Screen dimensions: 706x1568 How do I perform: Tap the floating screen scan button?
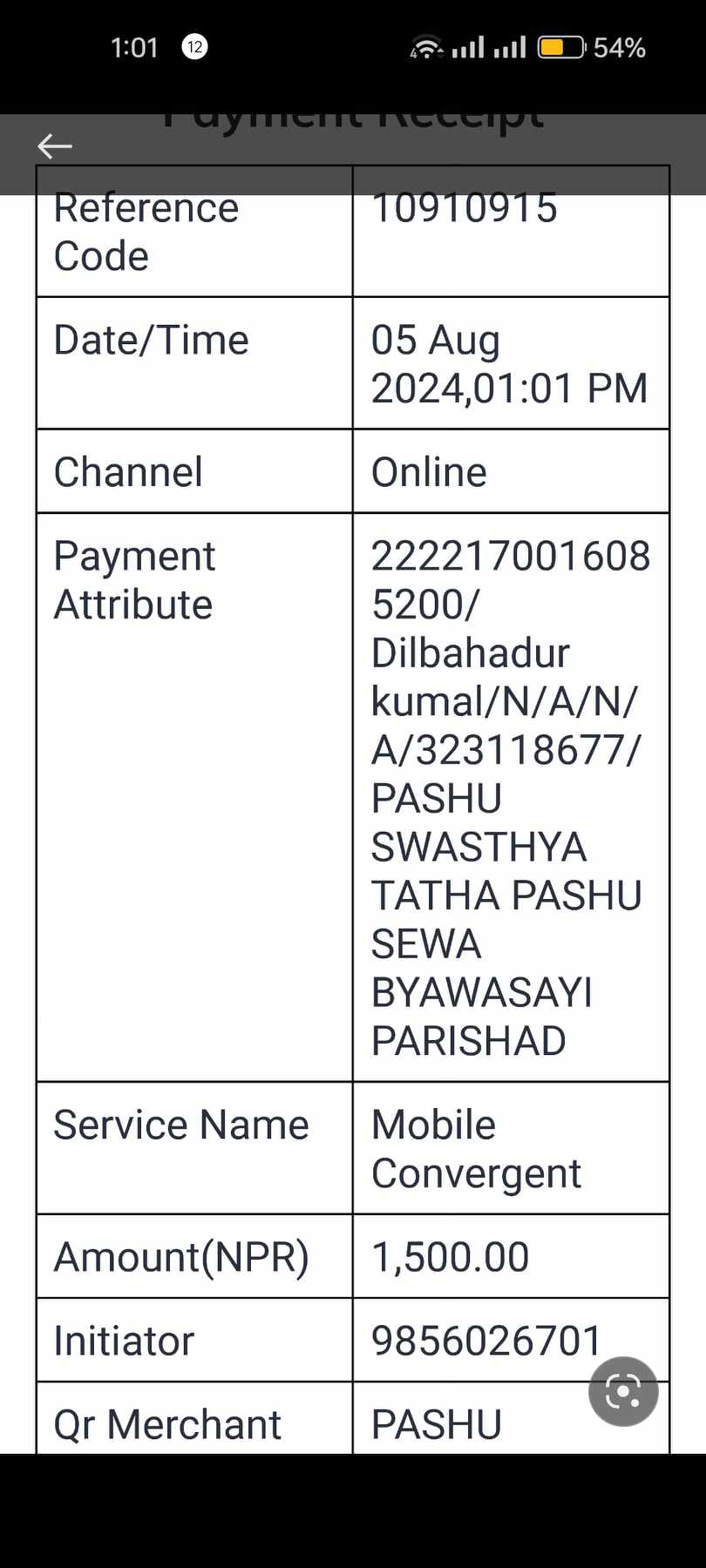(x=623, y=1391)
